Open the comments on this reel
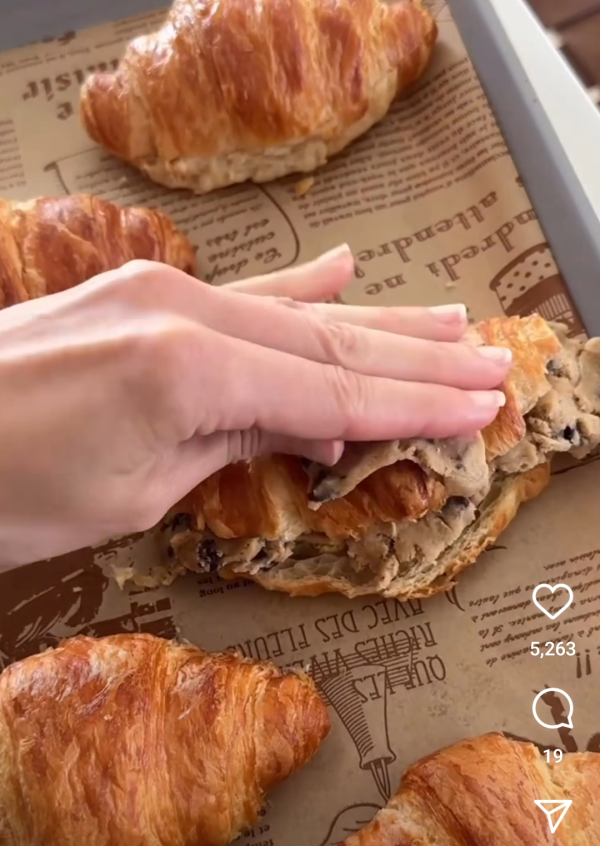The height and width of the screenshot is (846, 600). pyautogui.click(x=552, y=709)
